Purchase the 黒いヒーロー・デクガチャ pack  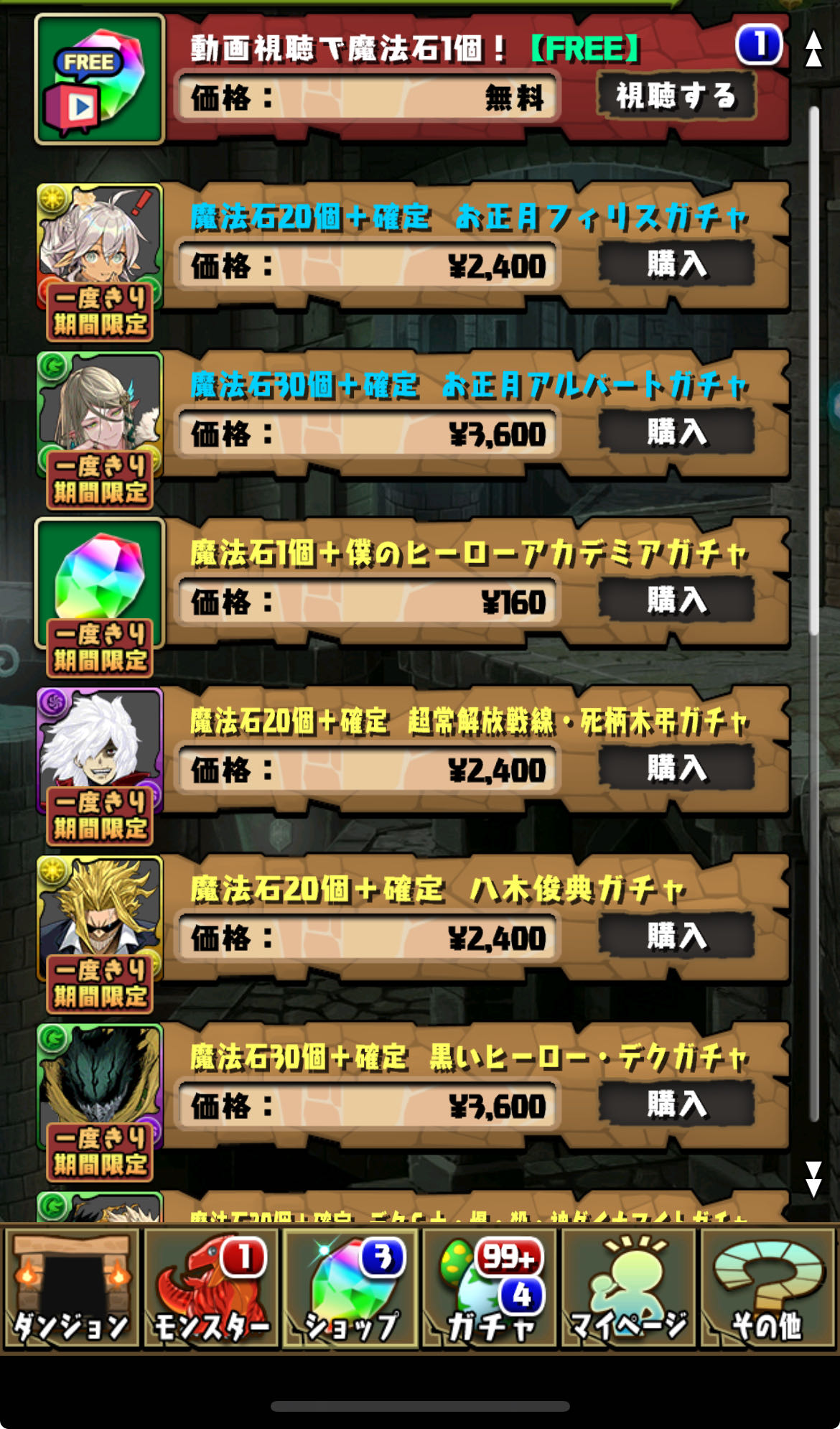(x=676, y=1104)
